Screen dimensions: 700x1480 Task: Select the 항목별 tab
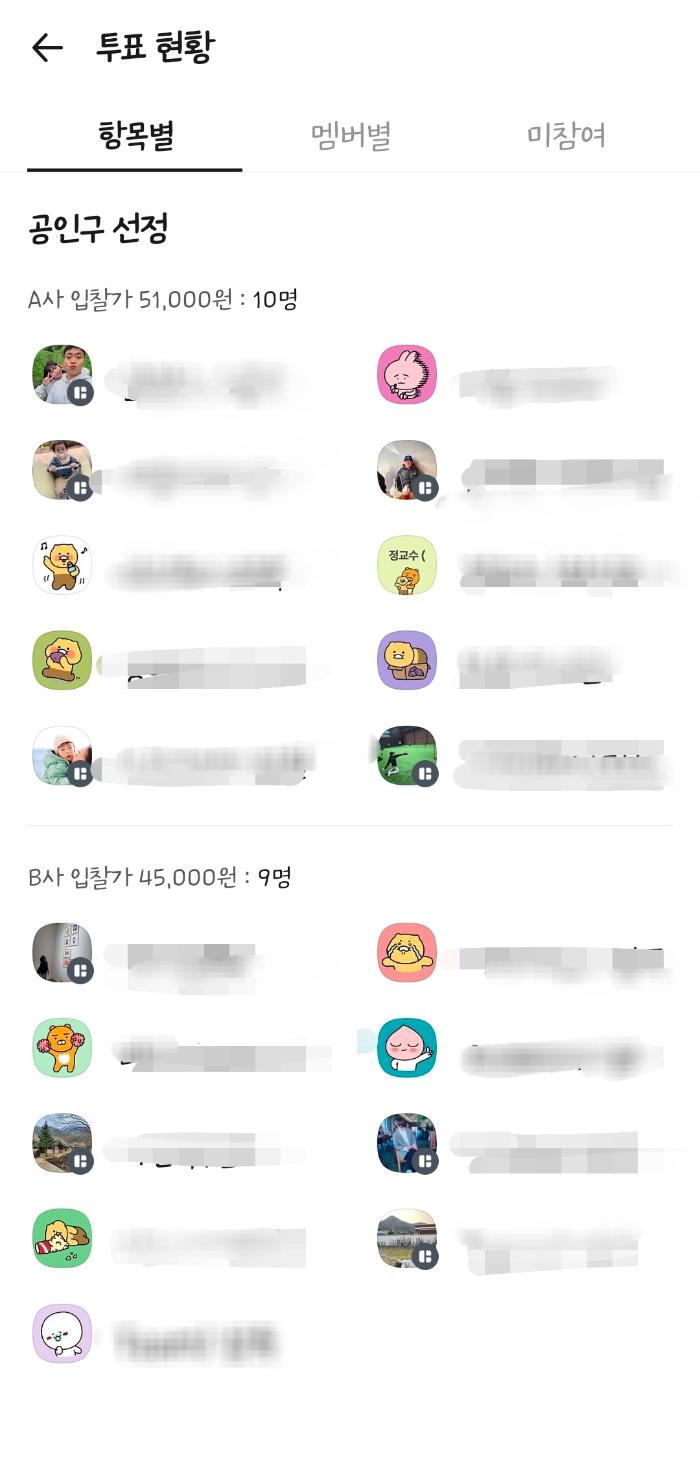136,136
